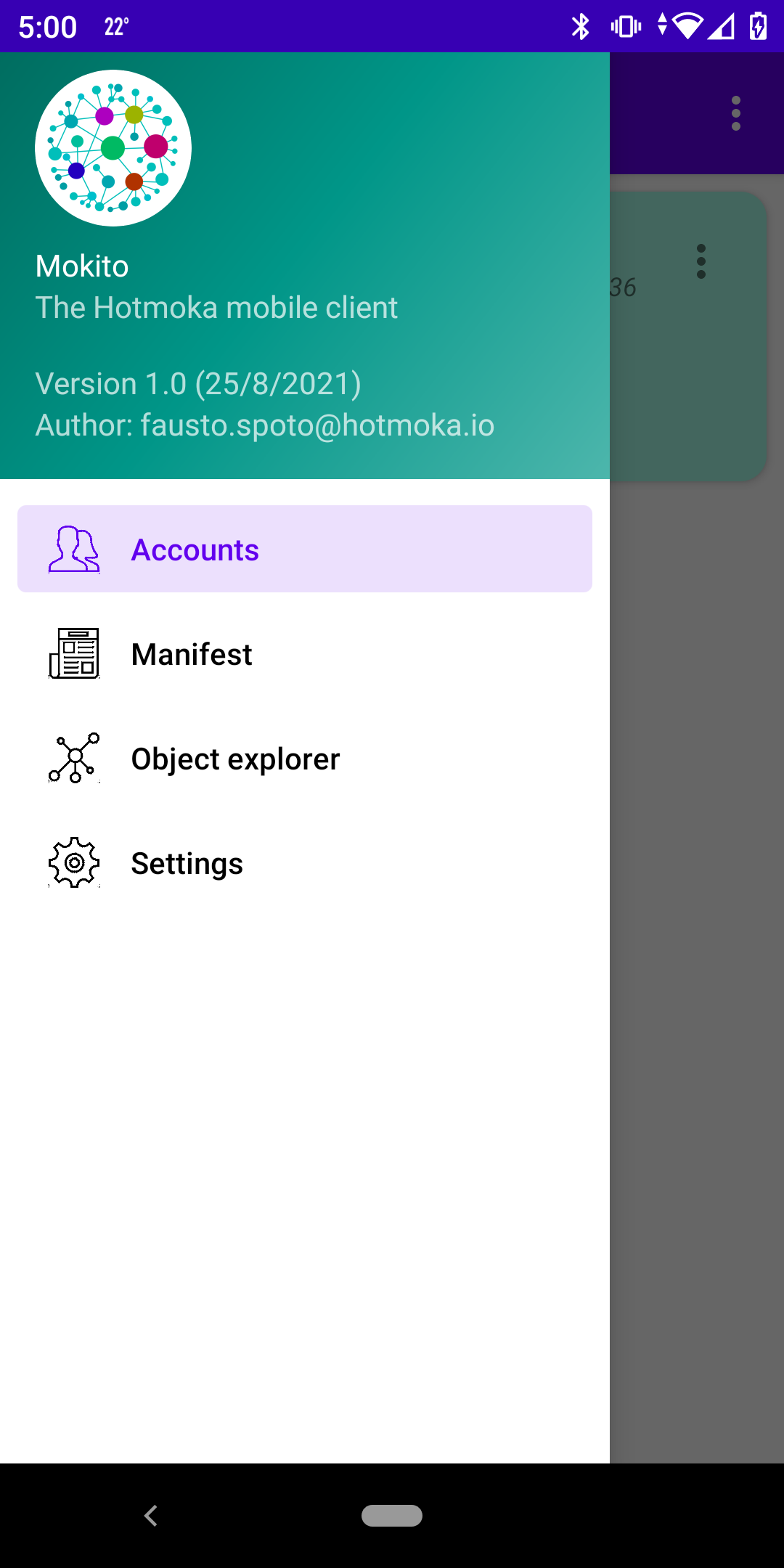
Task: Open the Accounts section
Action: (305, 550)
